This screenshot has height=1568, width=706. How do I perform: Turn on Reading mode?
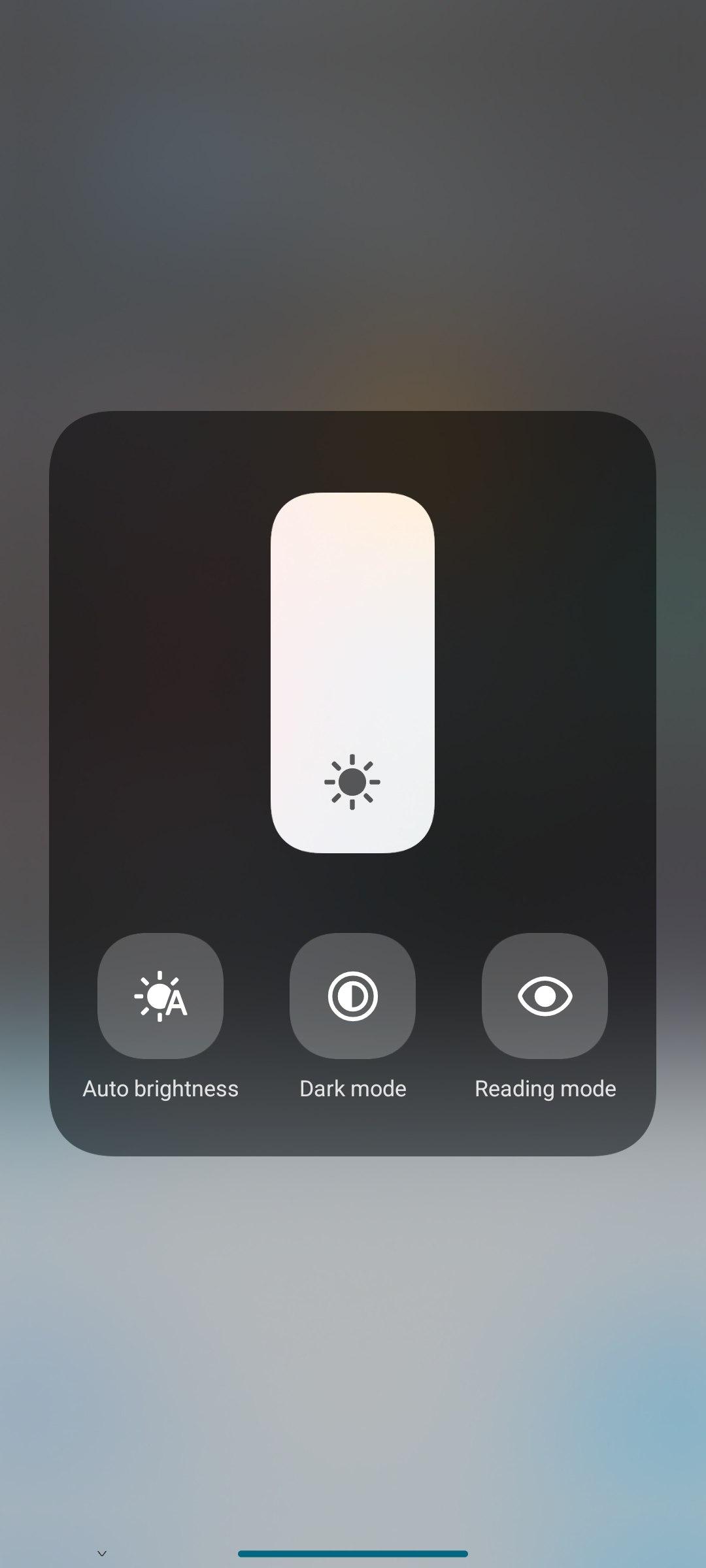(545, 996)
